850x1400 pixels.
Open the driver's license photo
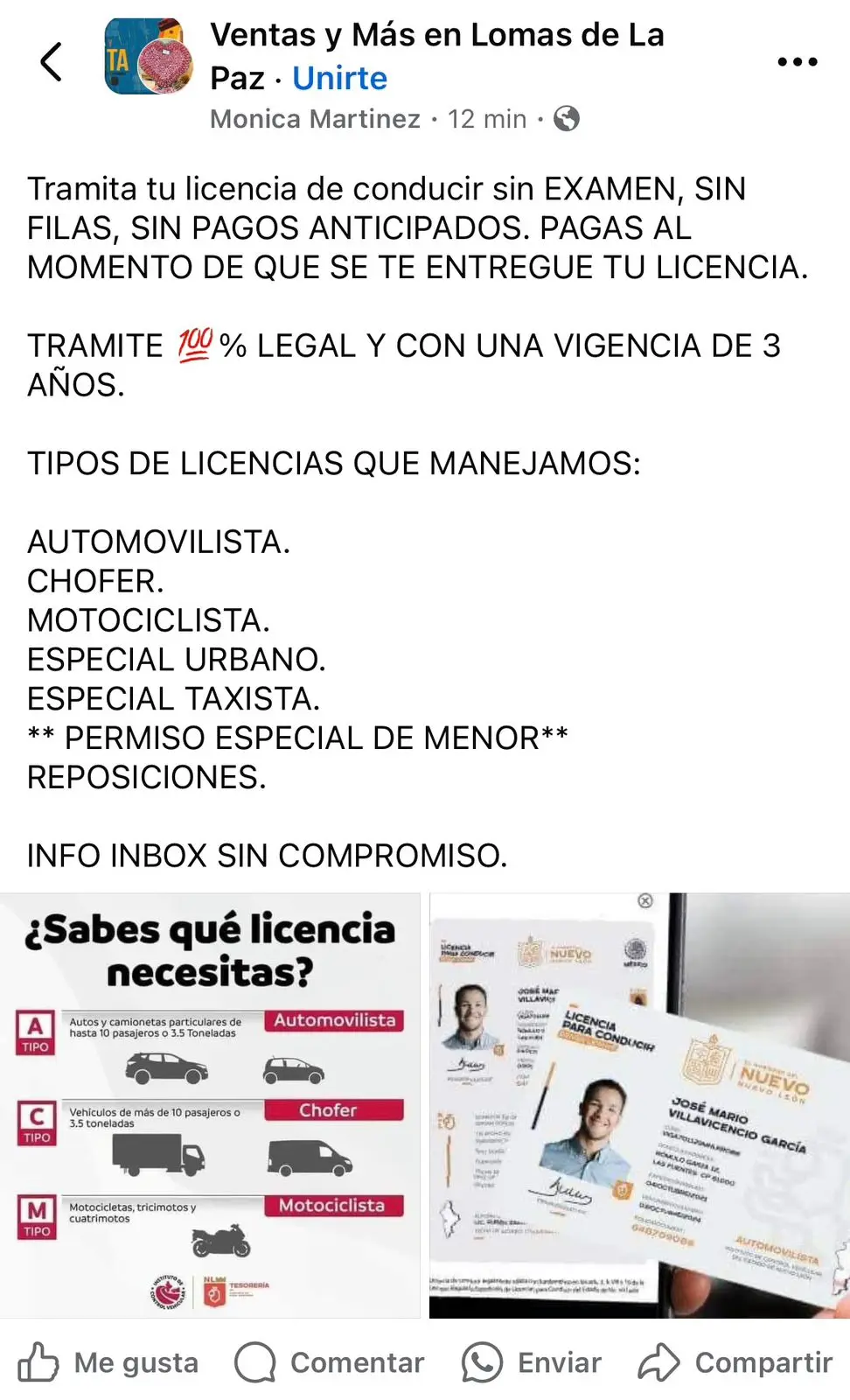[x=639, y=1104]
